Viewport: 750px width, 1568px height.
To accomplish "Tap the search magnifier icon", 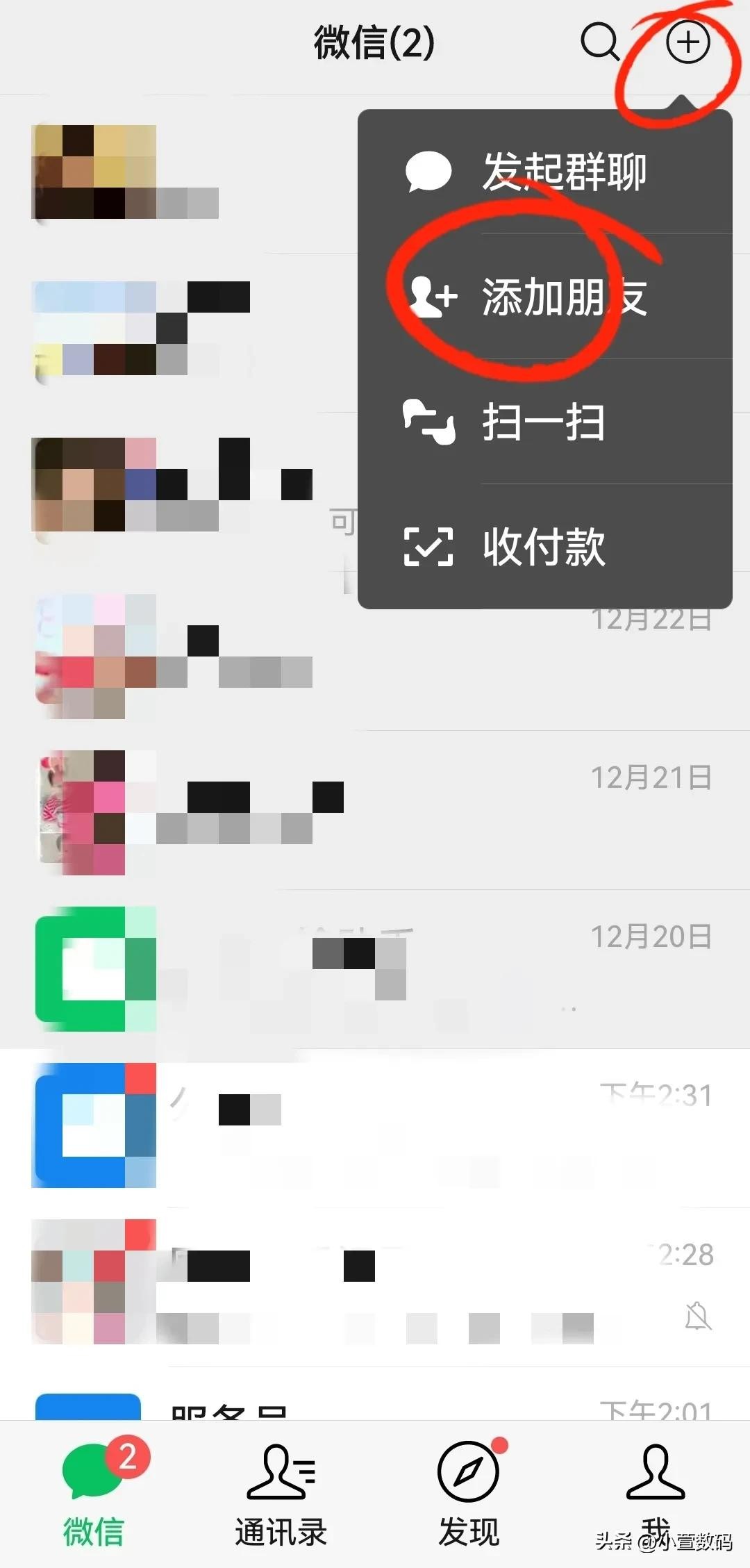I will 599,42.
